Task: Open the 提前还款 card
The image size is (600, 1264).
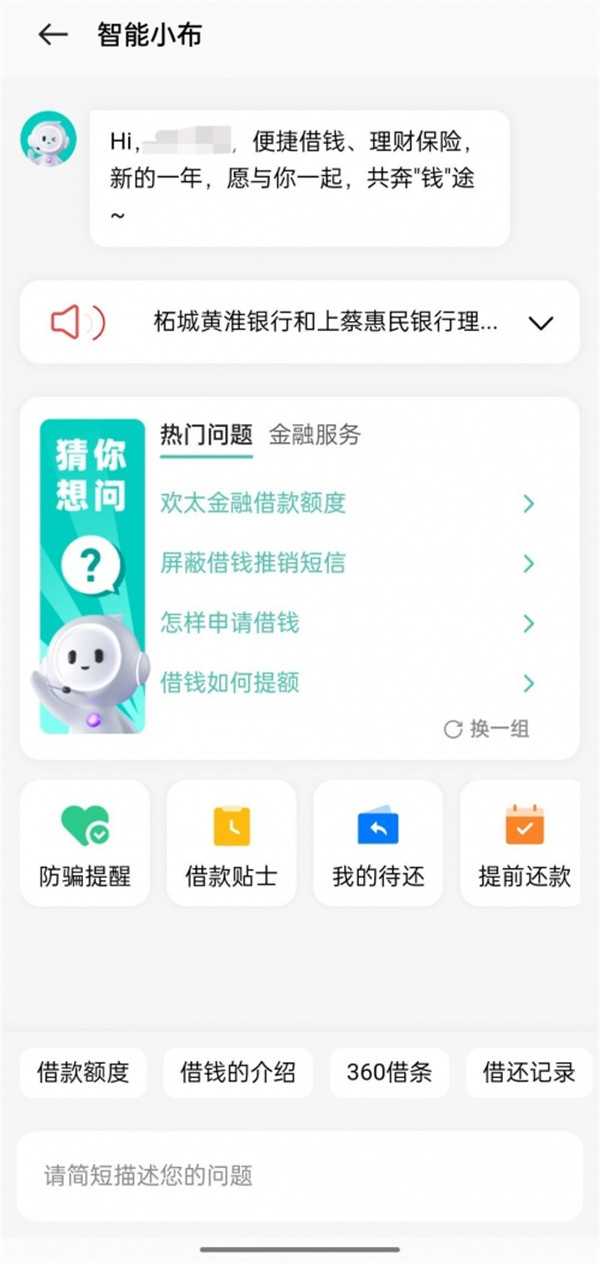Action: click(522, 843)
